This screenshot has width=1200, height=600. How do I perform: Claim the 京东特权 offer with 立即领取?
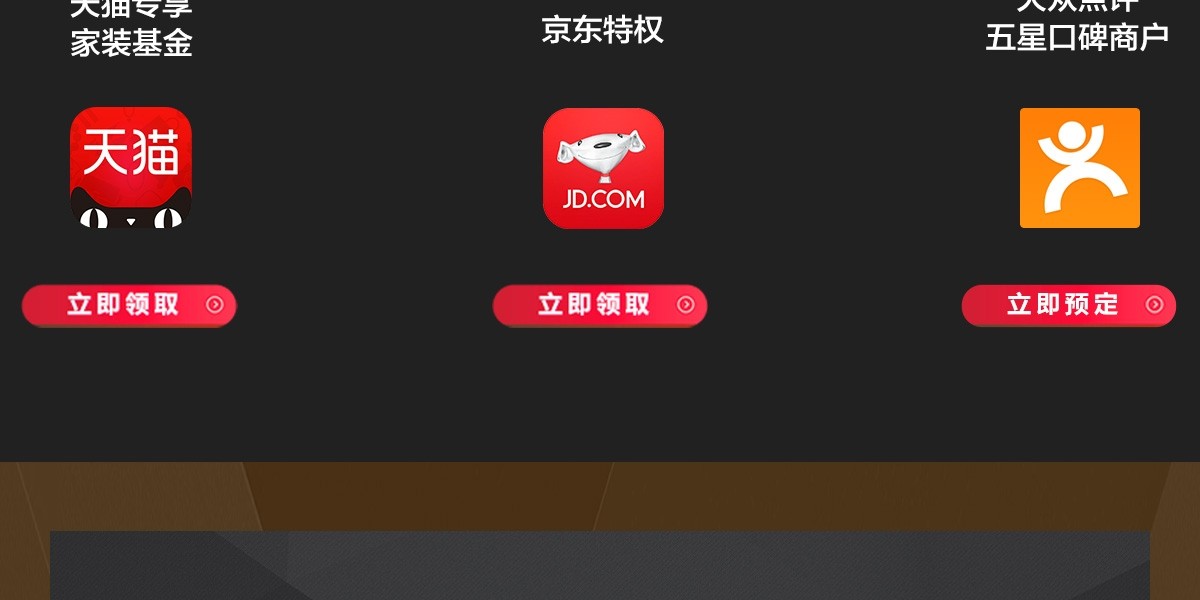tap(600, 306)
